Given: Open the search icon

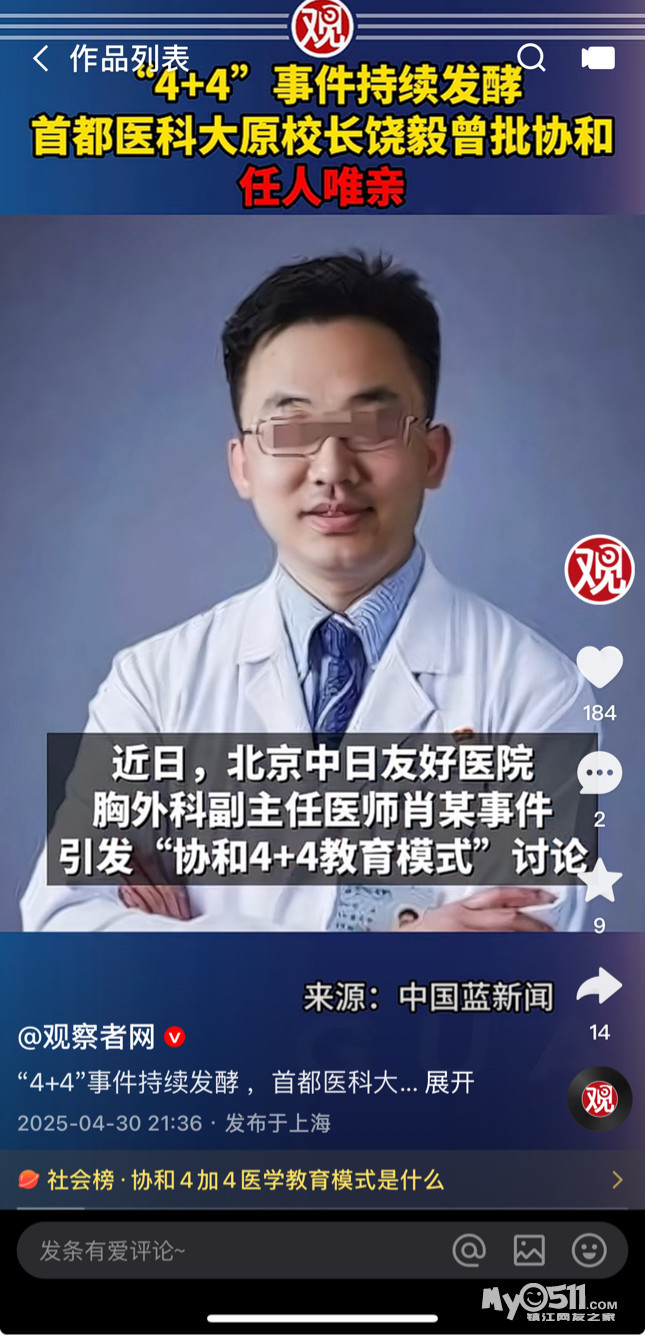Looking at the screenshot, I should coord(531,58).
